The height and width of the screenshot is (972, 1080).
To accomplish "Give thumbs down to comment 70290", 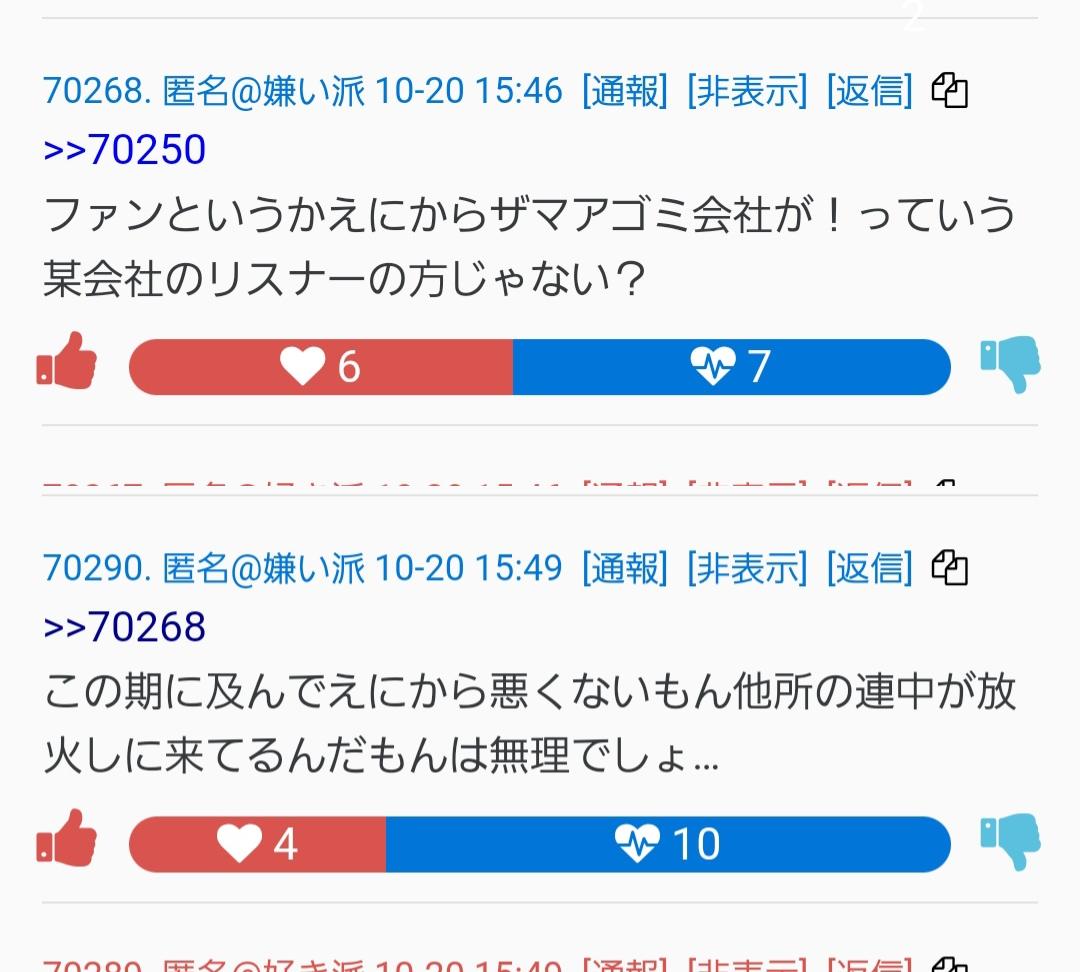I will pos(1011,842).
